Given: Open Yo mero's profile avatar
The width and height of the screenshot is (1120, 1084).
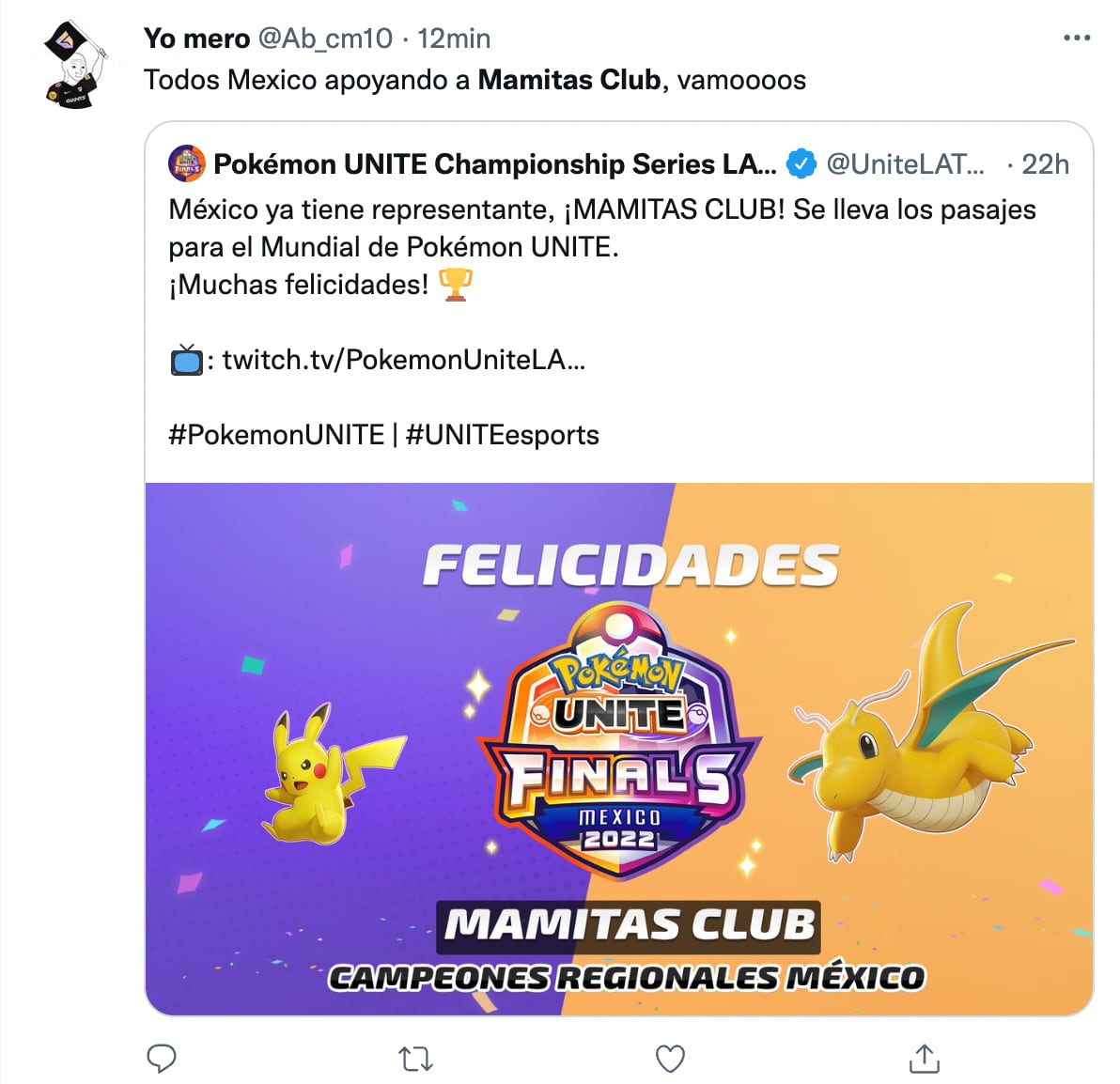Looking at the screenshot, I should click(x=76, y=66).
